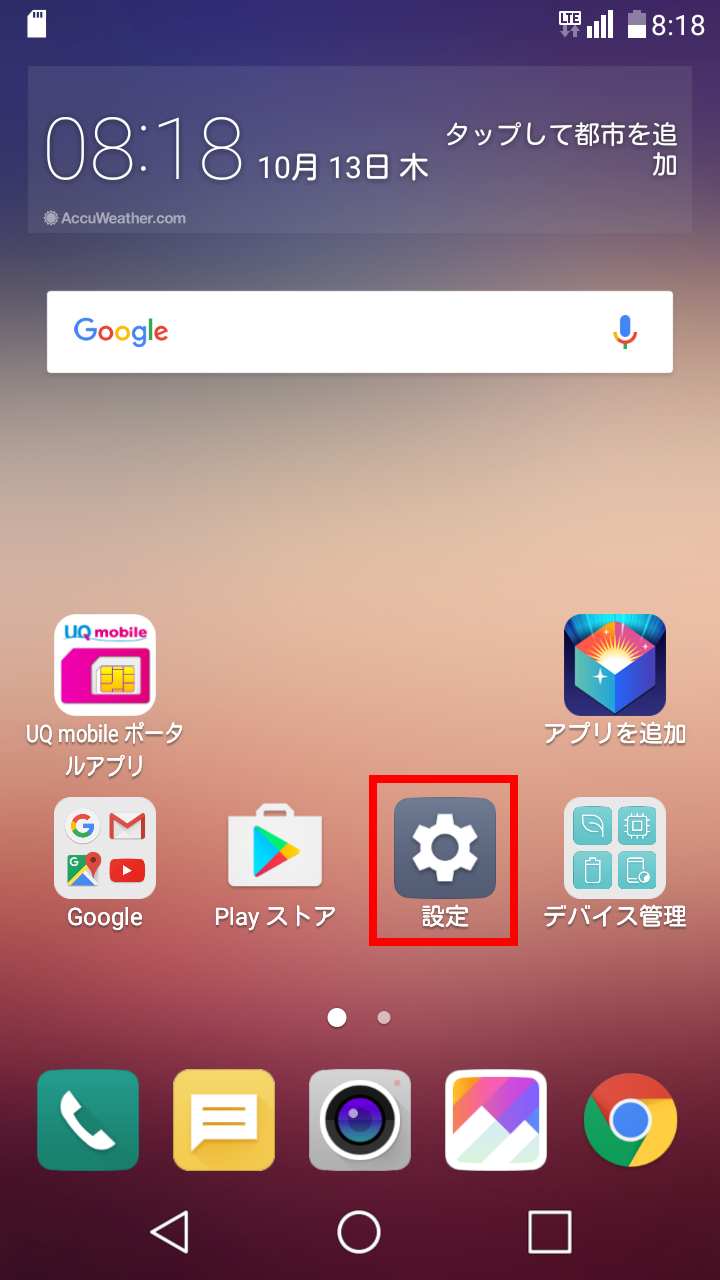Open the デバイス管理 folder
The height and width of the screenshot is (1280, 720).
[614, 848]
